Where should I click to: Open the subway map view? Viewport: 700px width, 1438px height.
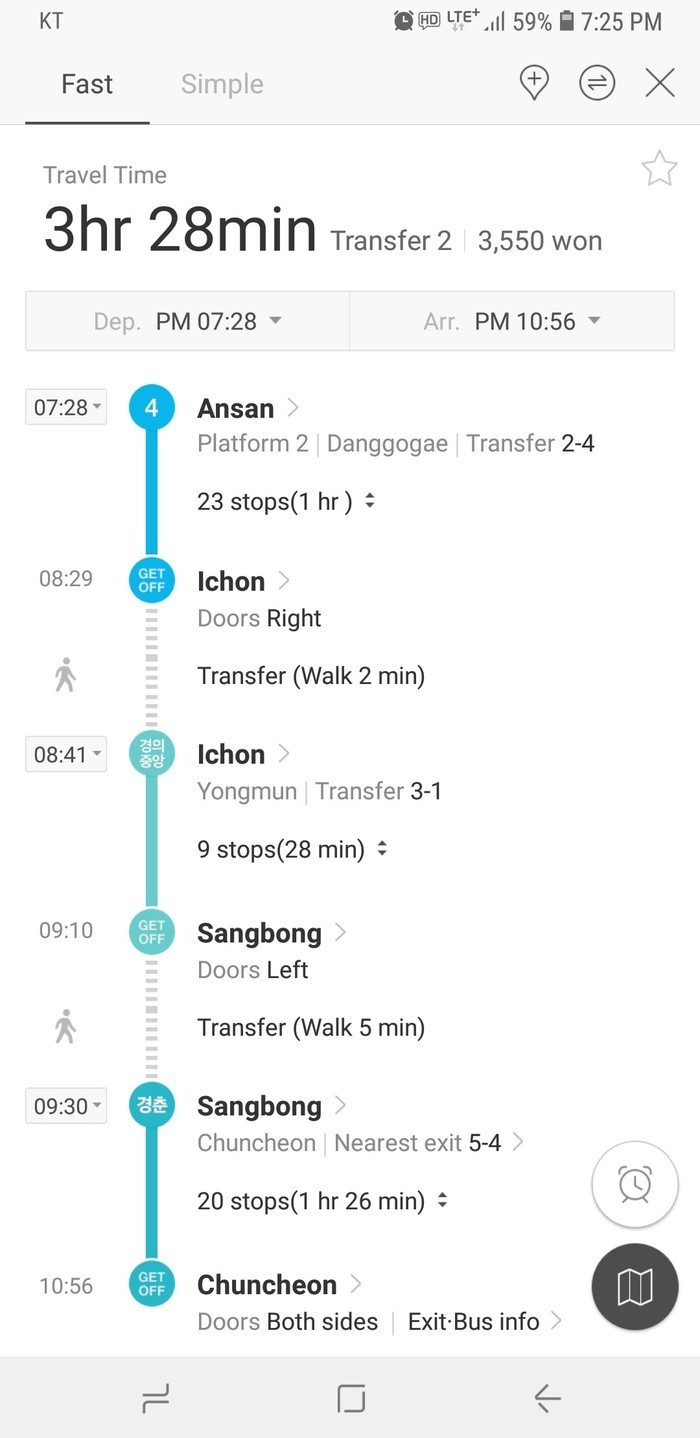click(x=634, y=1286)
